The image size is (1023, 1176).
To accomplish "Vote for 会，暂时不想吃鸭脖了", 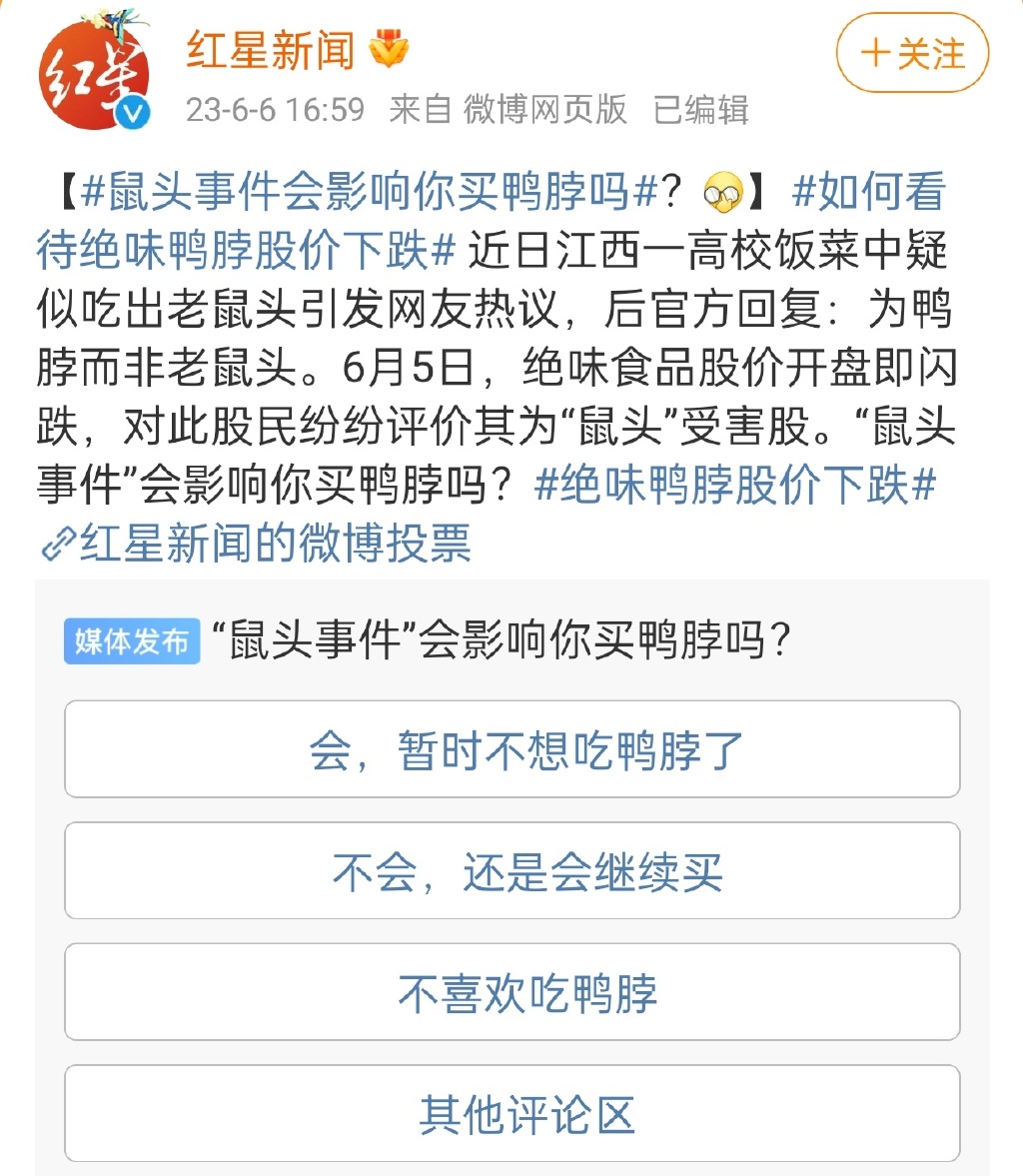I will pos(511,748).
